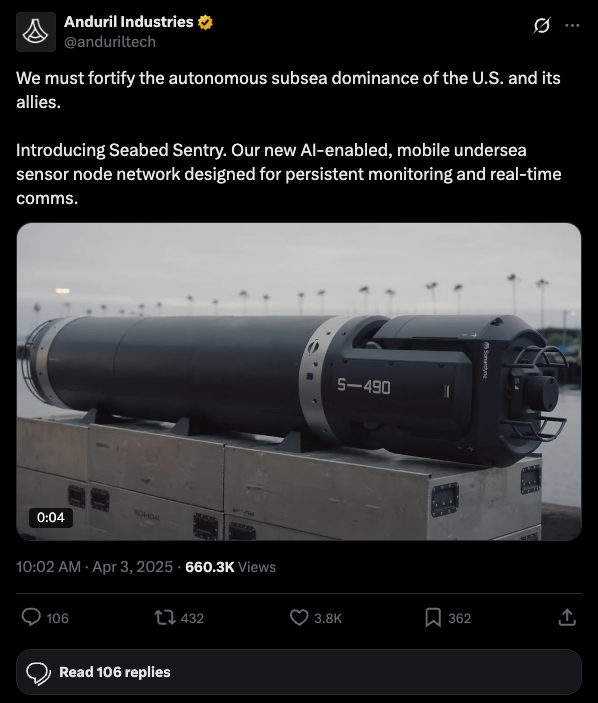This screenshot has height=703, width=598.
Task: Reply using the comment icon
Action: click(31, 617)
